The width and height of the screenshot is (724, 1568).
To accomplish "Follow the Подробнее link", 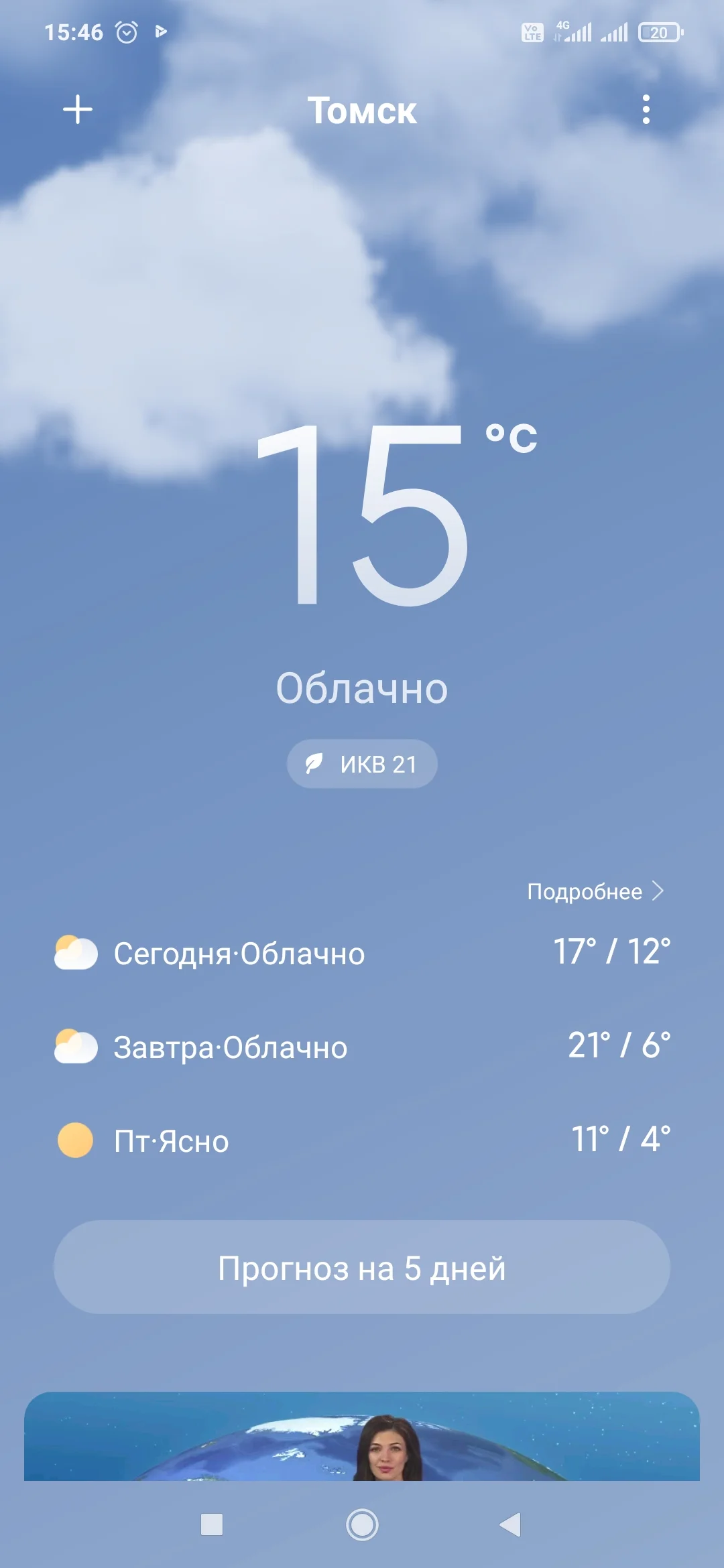I will 585,891.
